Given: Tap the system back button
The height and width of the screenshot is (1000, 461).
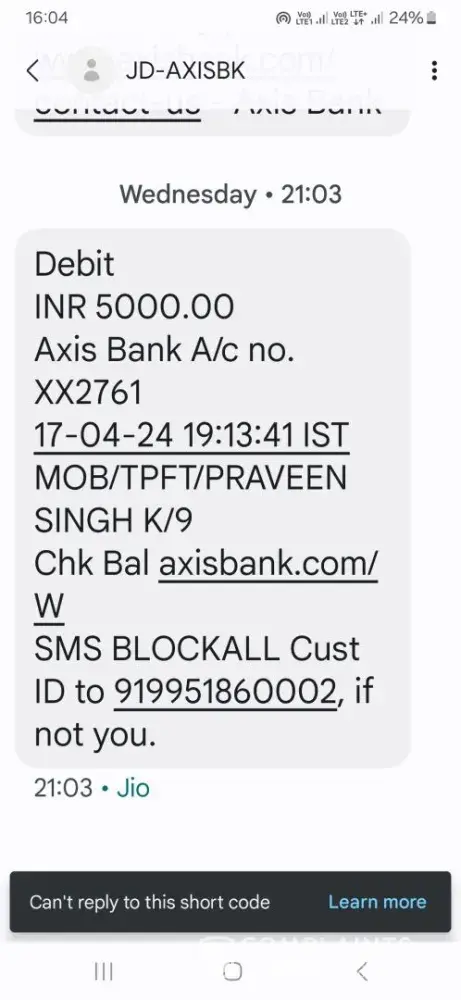Looking at the screenshot, I should [x=362, y=971].
